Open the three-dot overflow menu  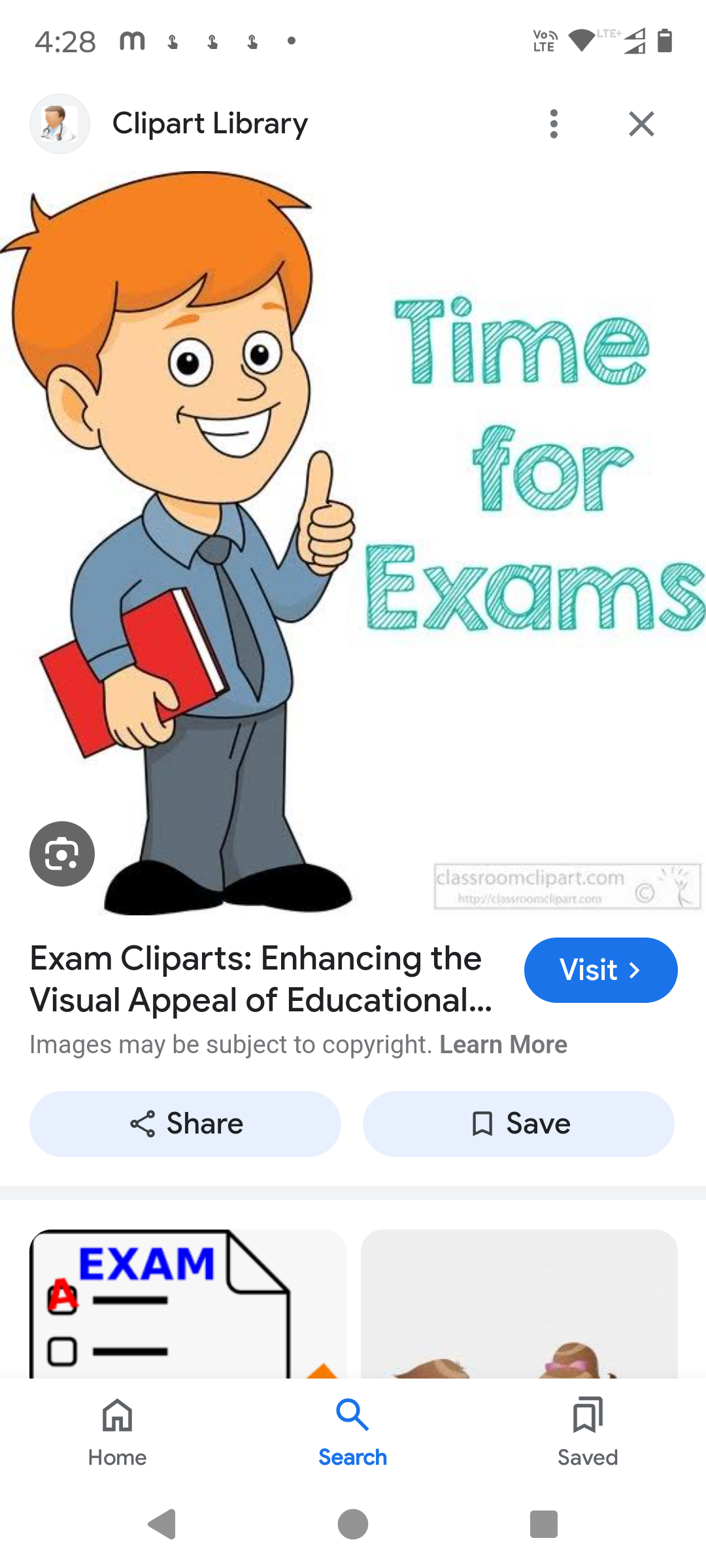pyautogui.click(x=554, y=123)
